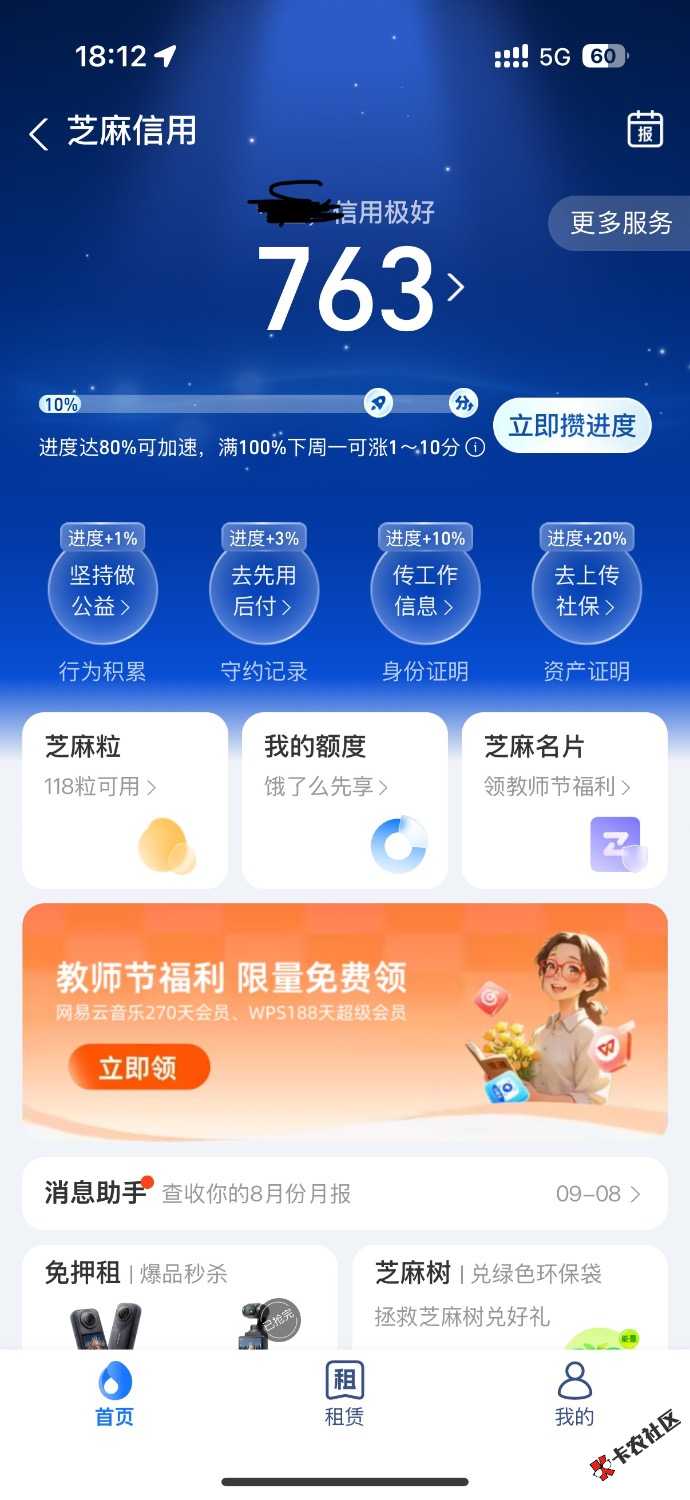This screenshot has width=690, height=1500.
Task: Select 去上传社保 bubble
Action: pos(587,590)
